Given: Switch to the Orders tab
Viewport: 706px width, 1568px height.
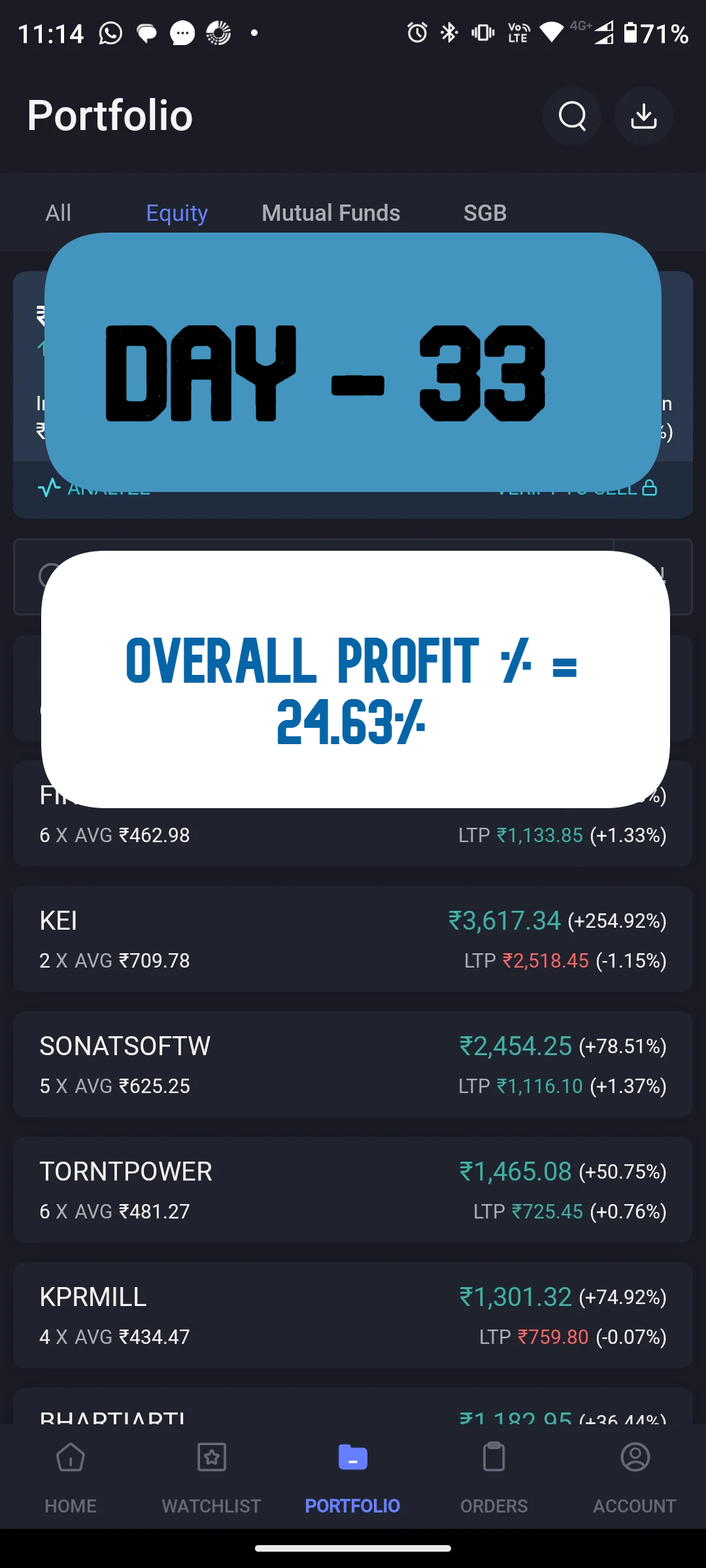Looking at the screenshot, I should tap(494, 1478).
